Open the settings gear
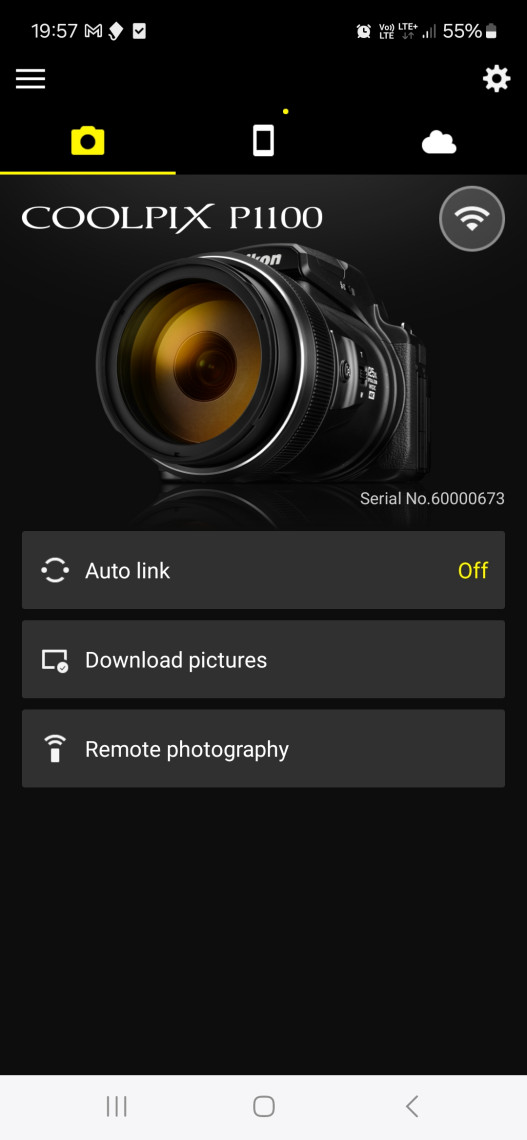The width and height of the screenshot is (527, 1140). (x=496, y=79)
